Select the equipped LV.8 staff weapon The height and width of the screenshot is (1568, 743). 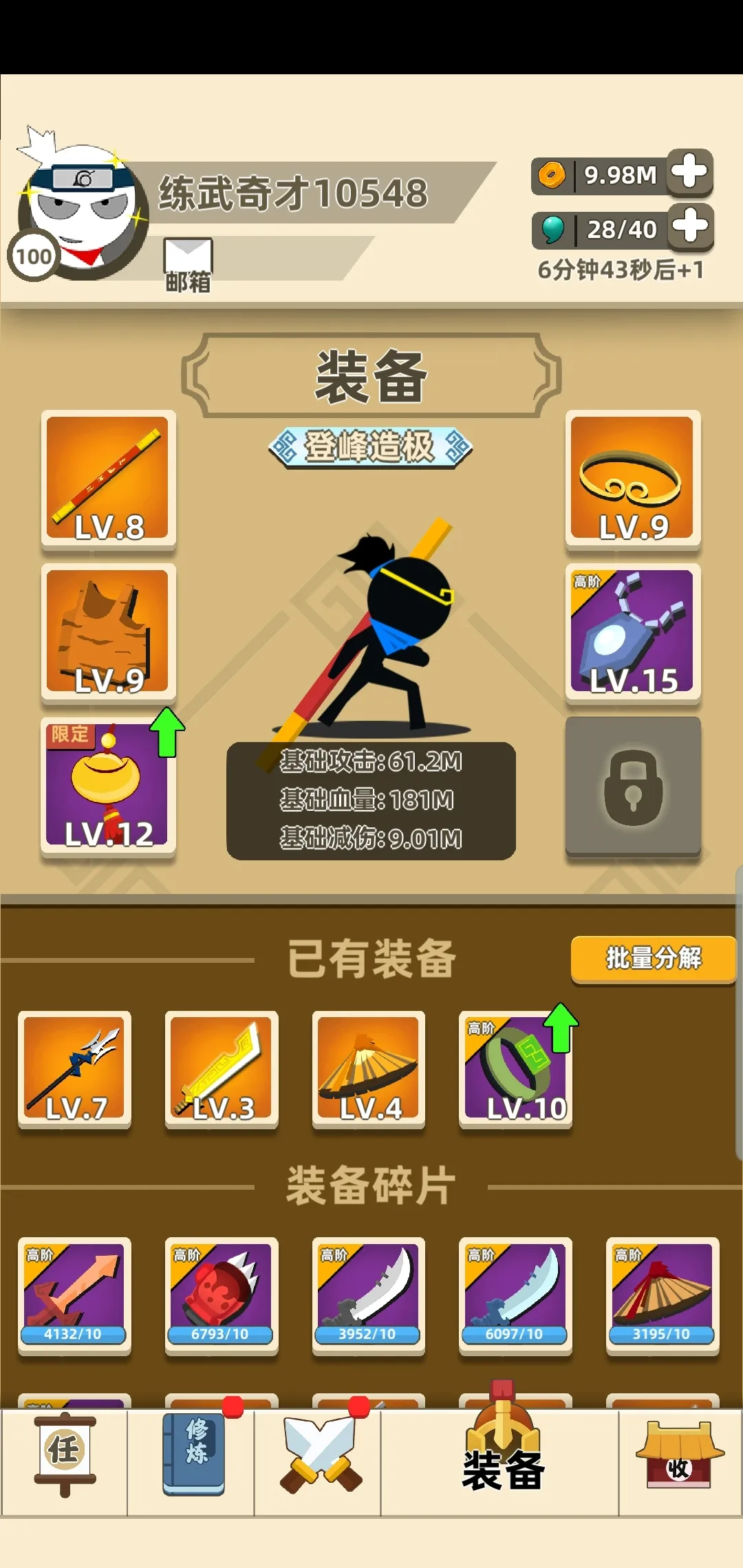point(108,479)
